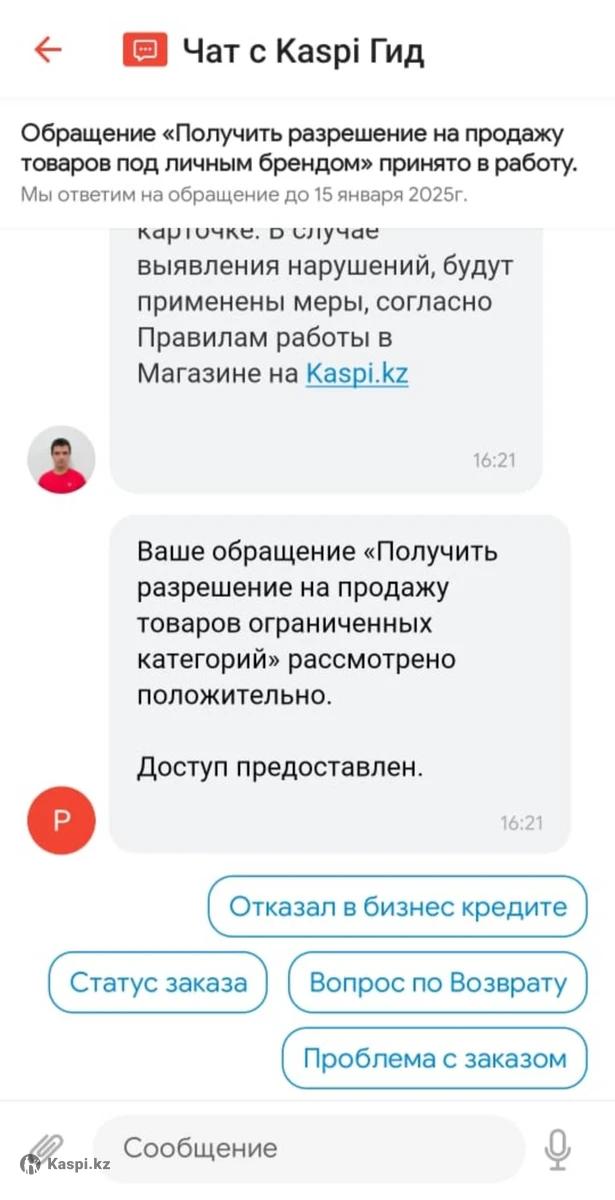Start voice input with the microphone
The image size is (615, 1200).
pos(557,1149)
